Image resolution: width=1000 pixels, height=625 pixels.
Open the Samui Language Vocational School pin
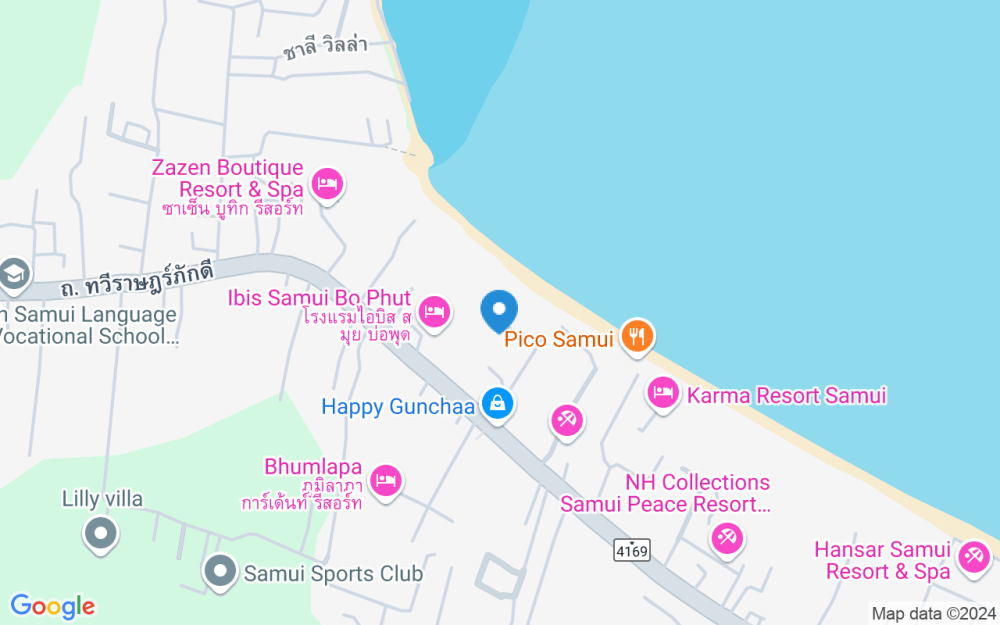coord(14,276)
